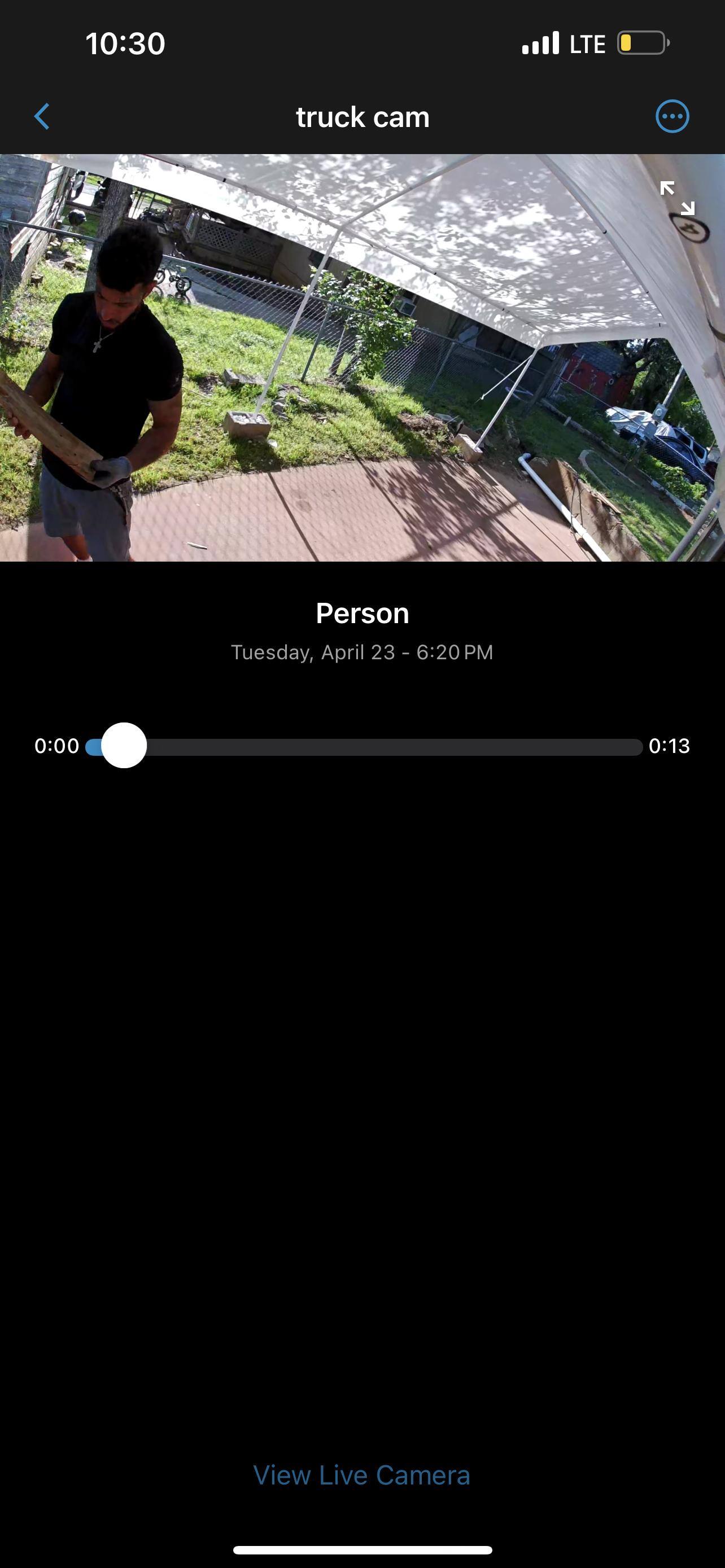This screenshot has width=725, height=1568.
Task: Expand video to fullscreen
Action: point(677,198)
